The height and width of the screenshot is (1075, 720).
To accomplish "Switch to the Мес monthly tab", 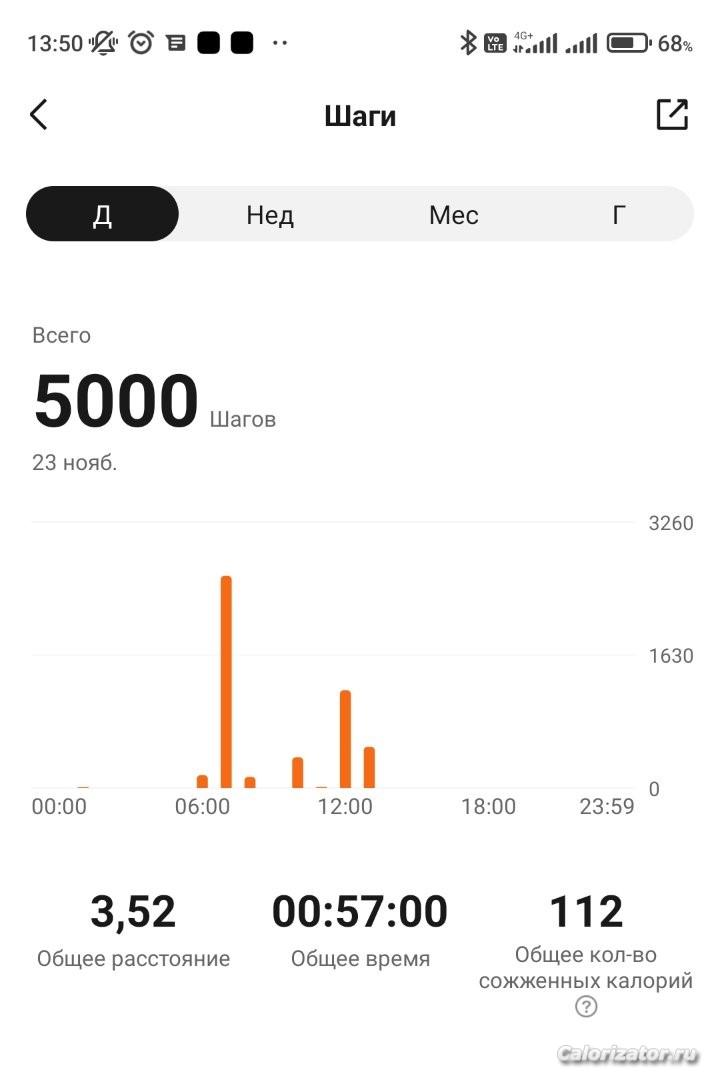I will [453, 214].
